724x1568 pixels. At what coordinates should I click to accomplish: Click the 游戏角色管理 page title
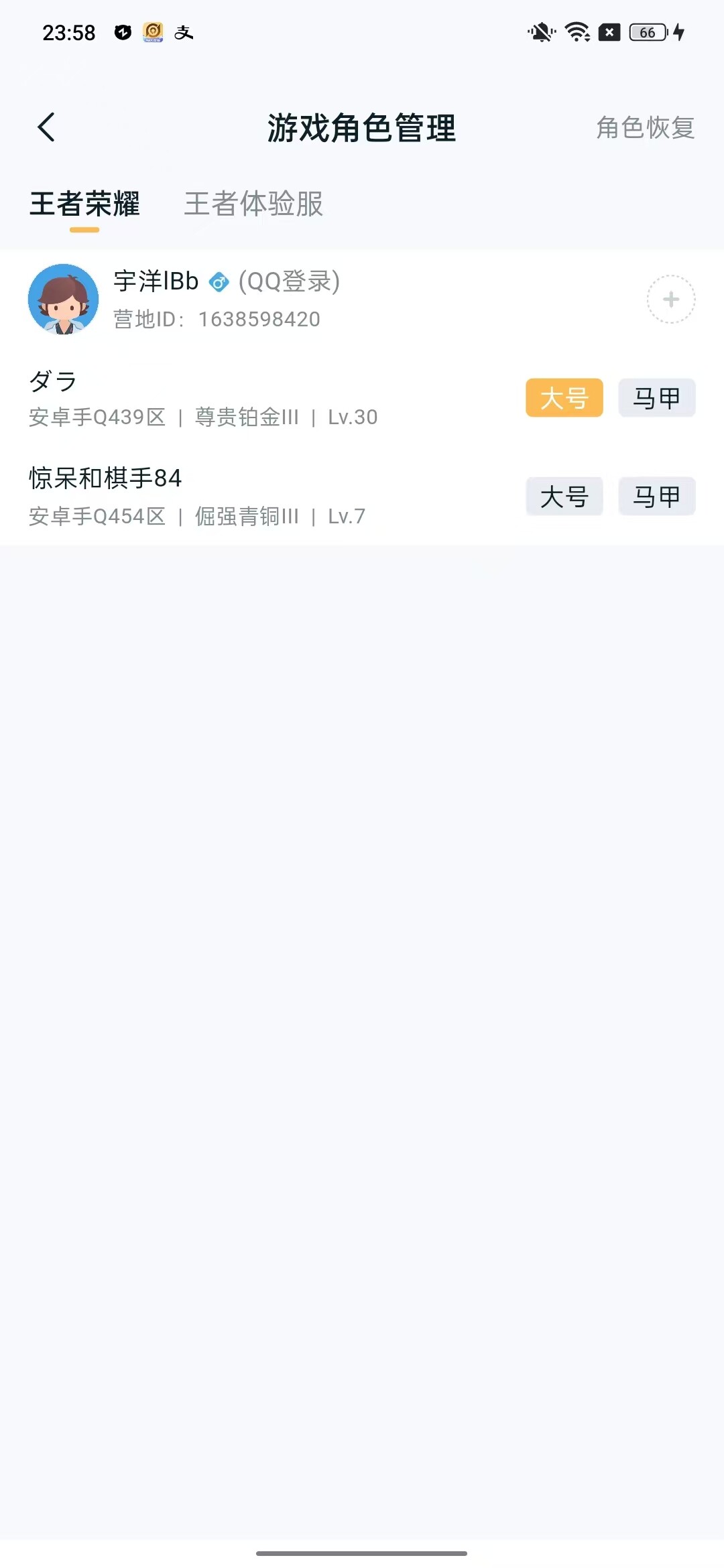362,129
